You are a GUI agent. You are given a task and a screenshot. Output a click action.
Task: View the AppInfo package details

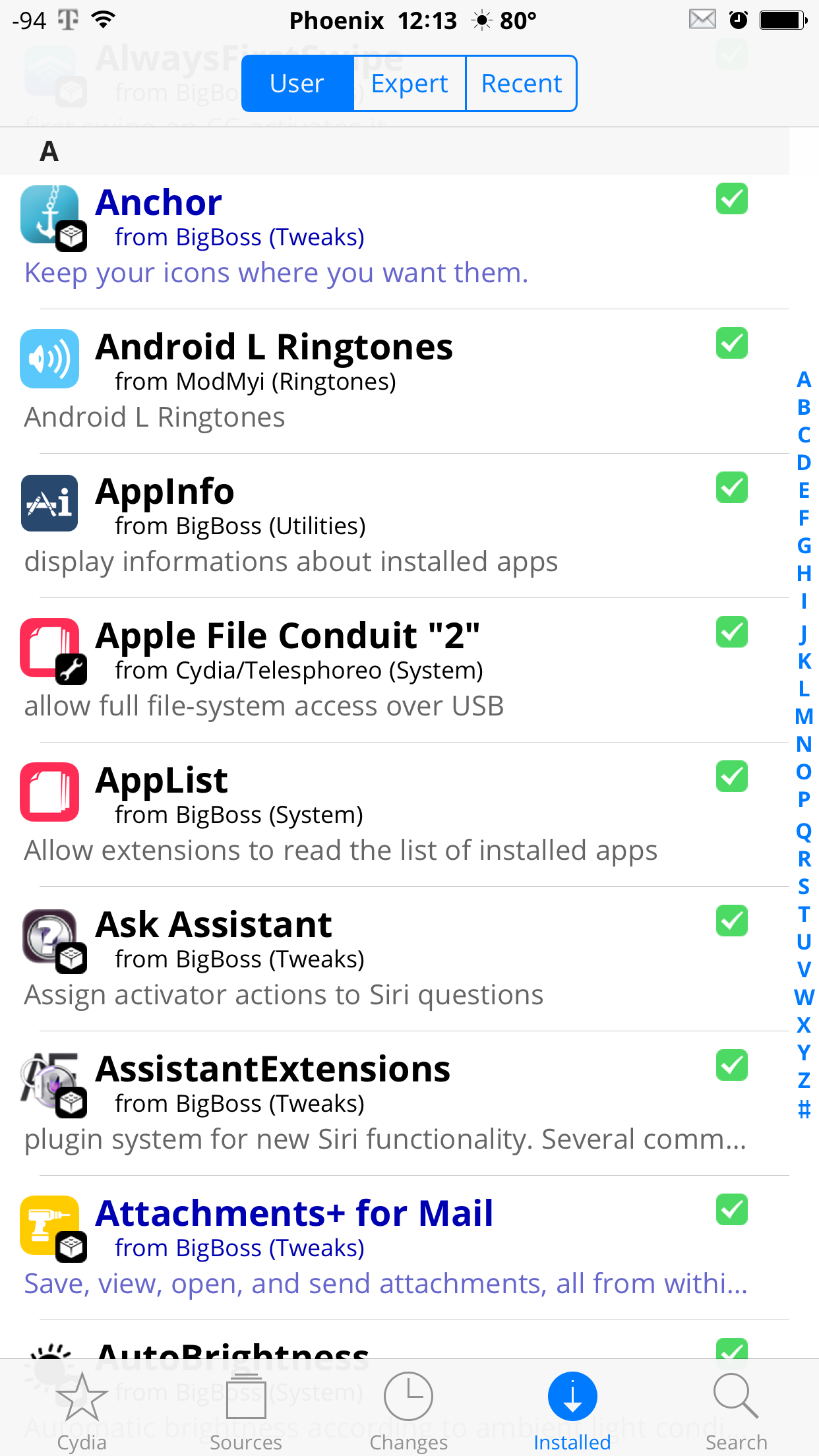394,526
